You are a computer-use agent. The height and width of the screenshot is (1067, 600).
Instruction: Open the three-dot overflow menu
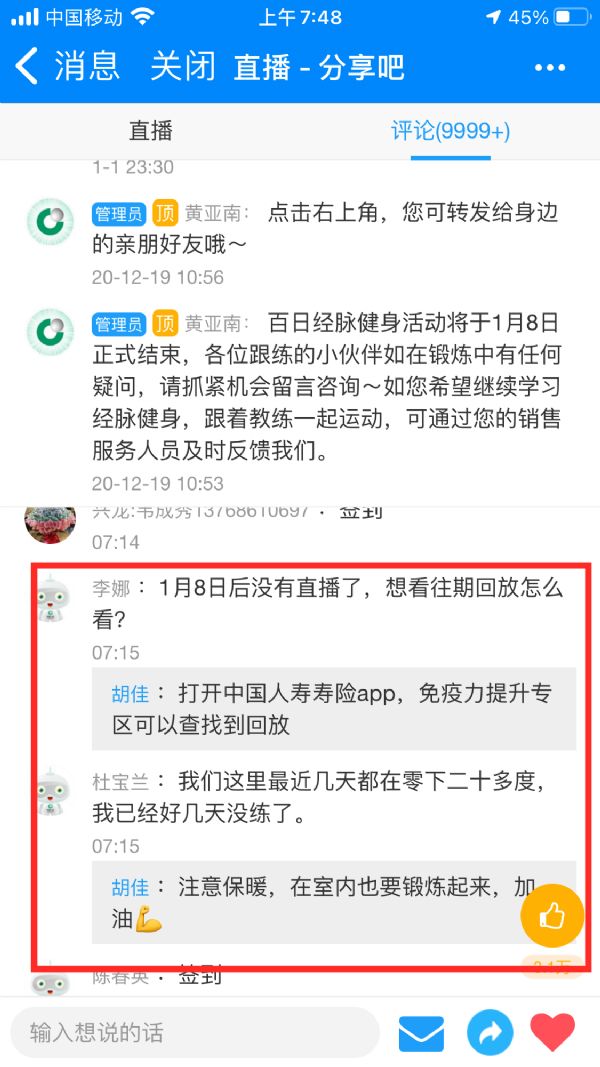pyautogui.click(x=550, y=67)
